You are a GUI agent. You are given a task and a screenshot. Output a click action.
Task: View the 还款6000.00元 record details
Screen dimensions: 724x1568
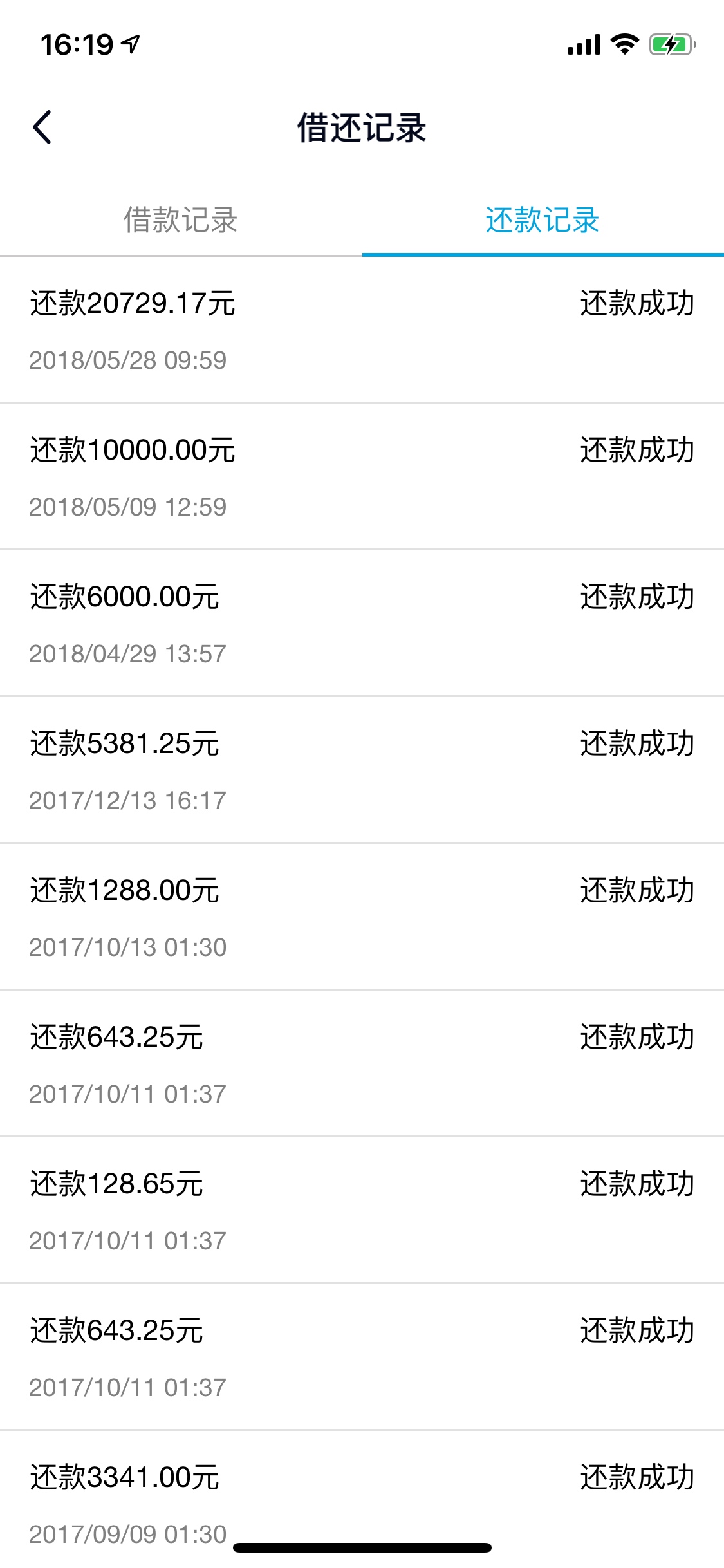click(x=362, y=624)
